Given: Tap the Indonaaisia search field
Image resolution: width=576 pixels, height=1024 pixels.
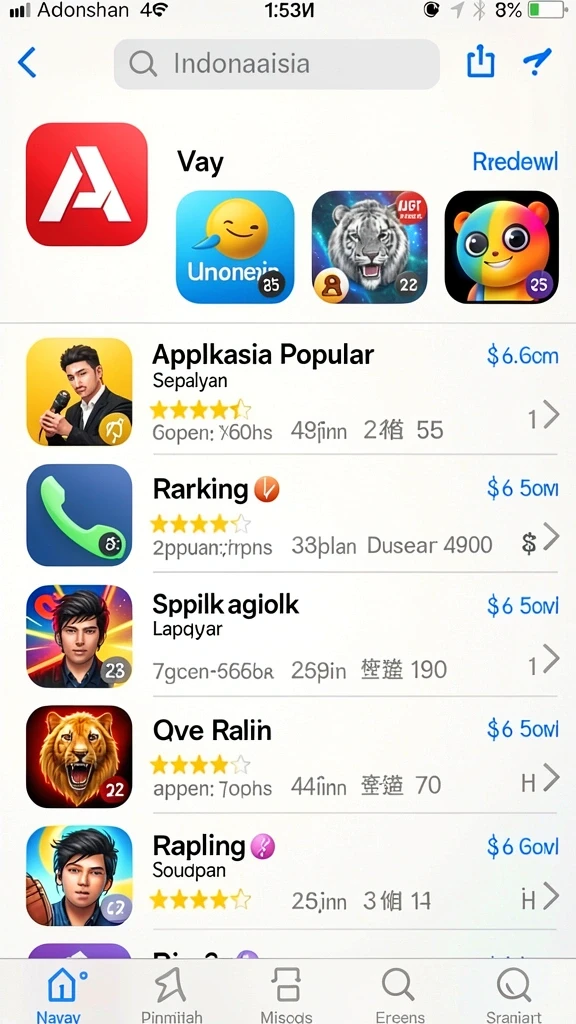Looking at the screenshot, I should (276, 64).
